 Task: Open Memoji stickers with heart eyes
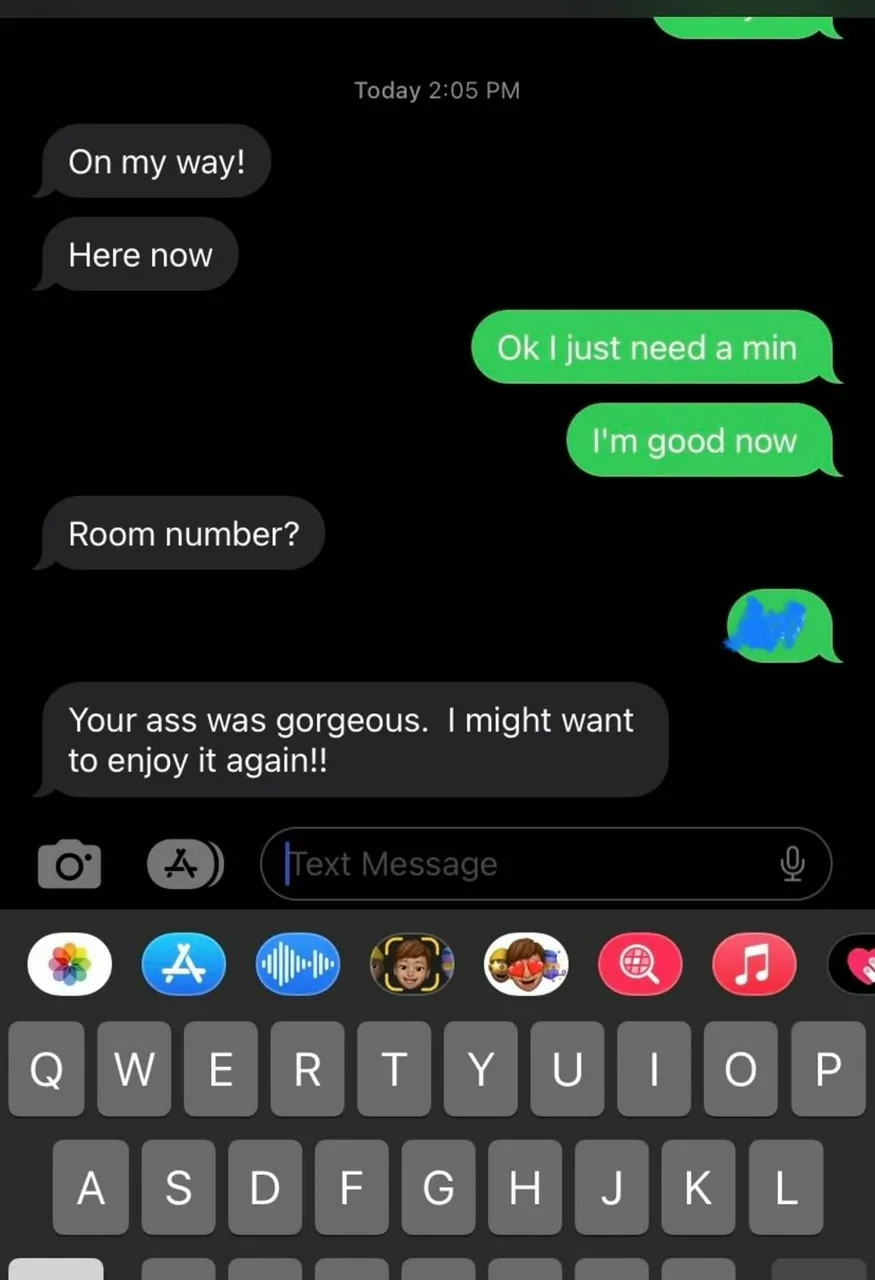pos(526,964)
